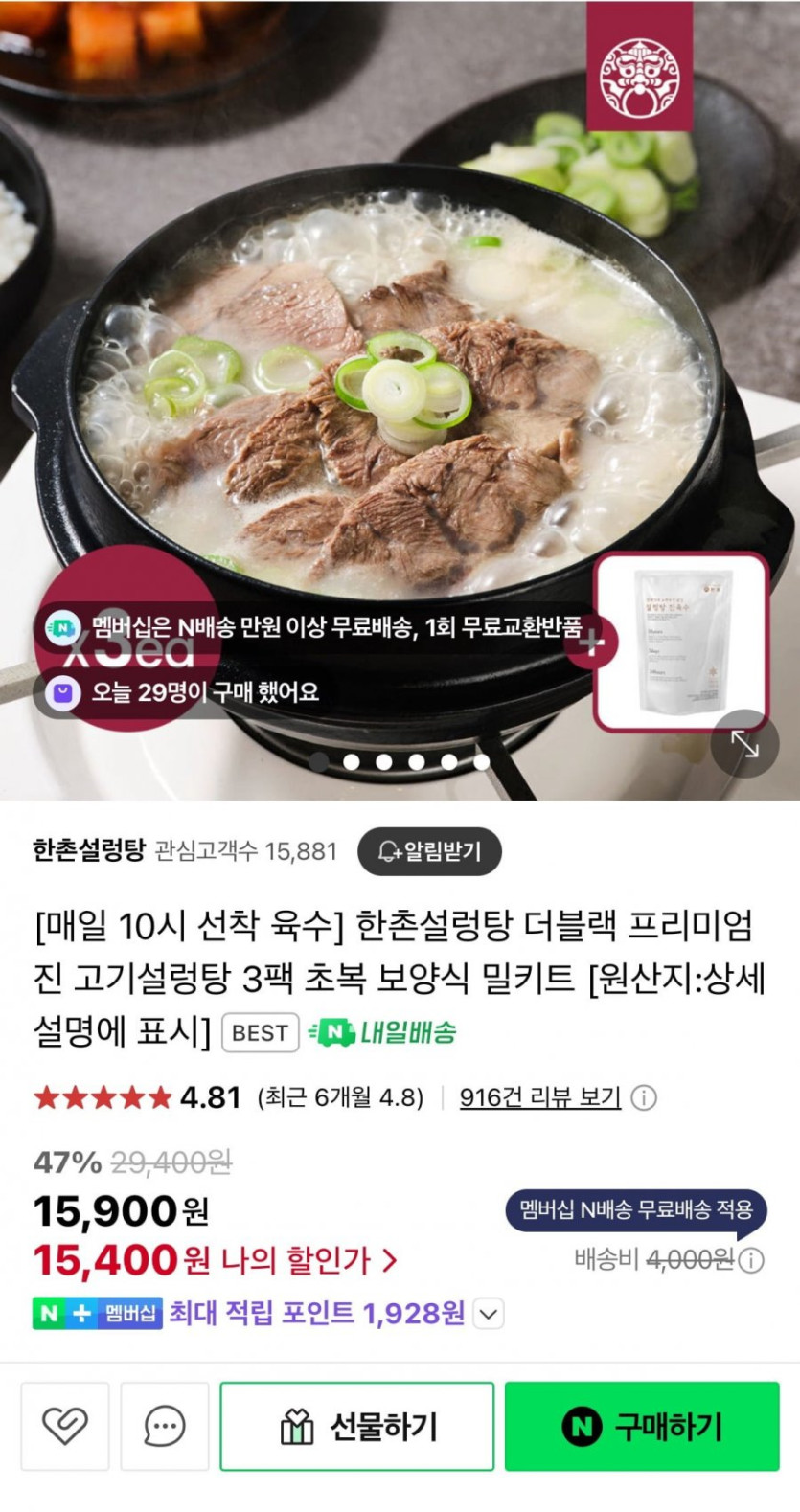Tap the 선물하기 gift button

pos(357,1426)
